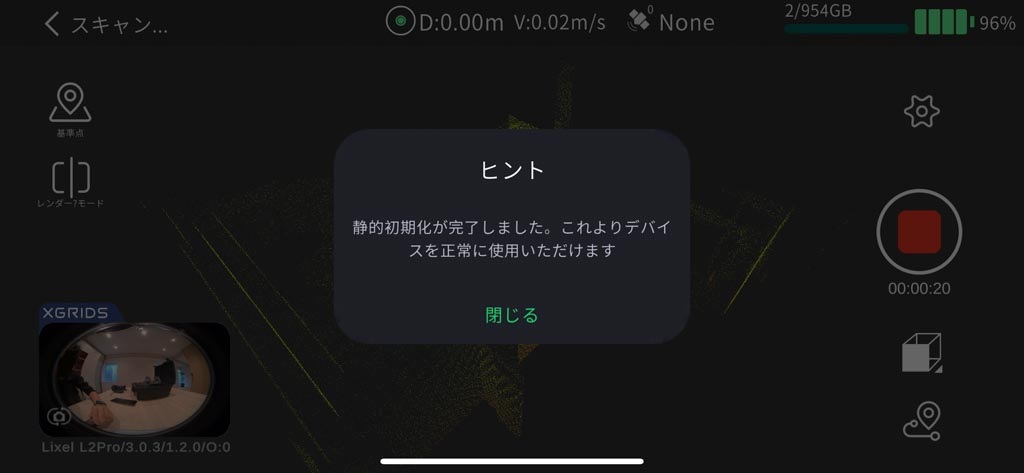The height and width of the screenshot is (473, 1024).
Task: Stop the scan recording
Action: 919,232
